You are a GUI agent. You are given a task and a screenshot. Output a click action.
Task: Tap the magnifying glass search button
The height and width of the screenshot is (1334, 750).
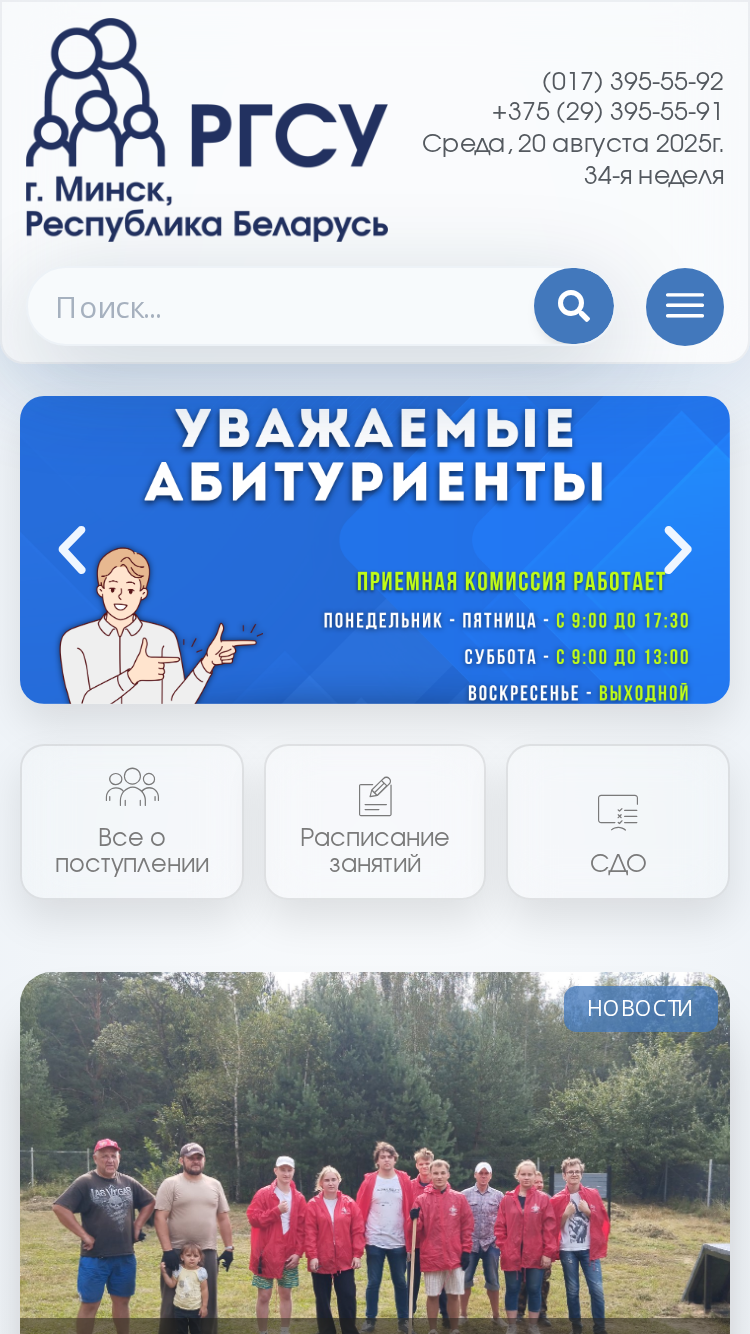point(574,306)
